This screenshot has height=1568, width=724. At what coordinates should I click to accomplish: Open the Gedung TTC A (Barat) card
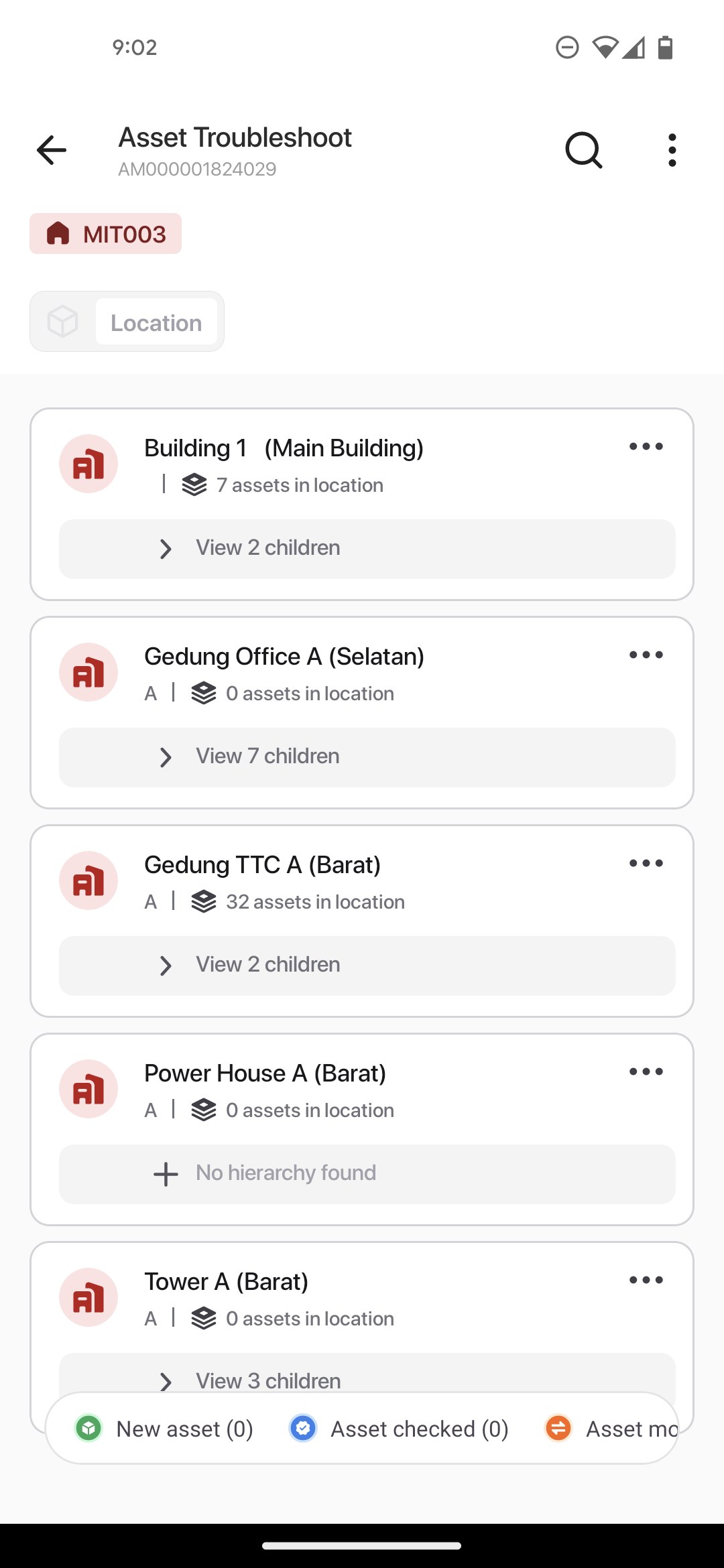click(x=362, y=921)
